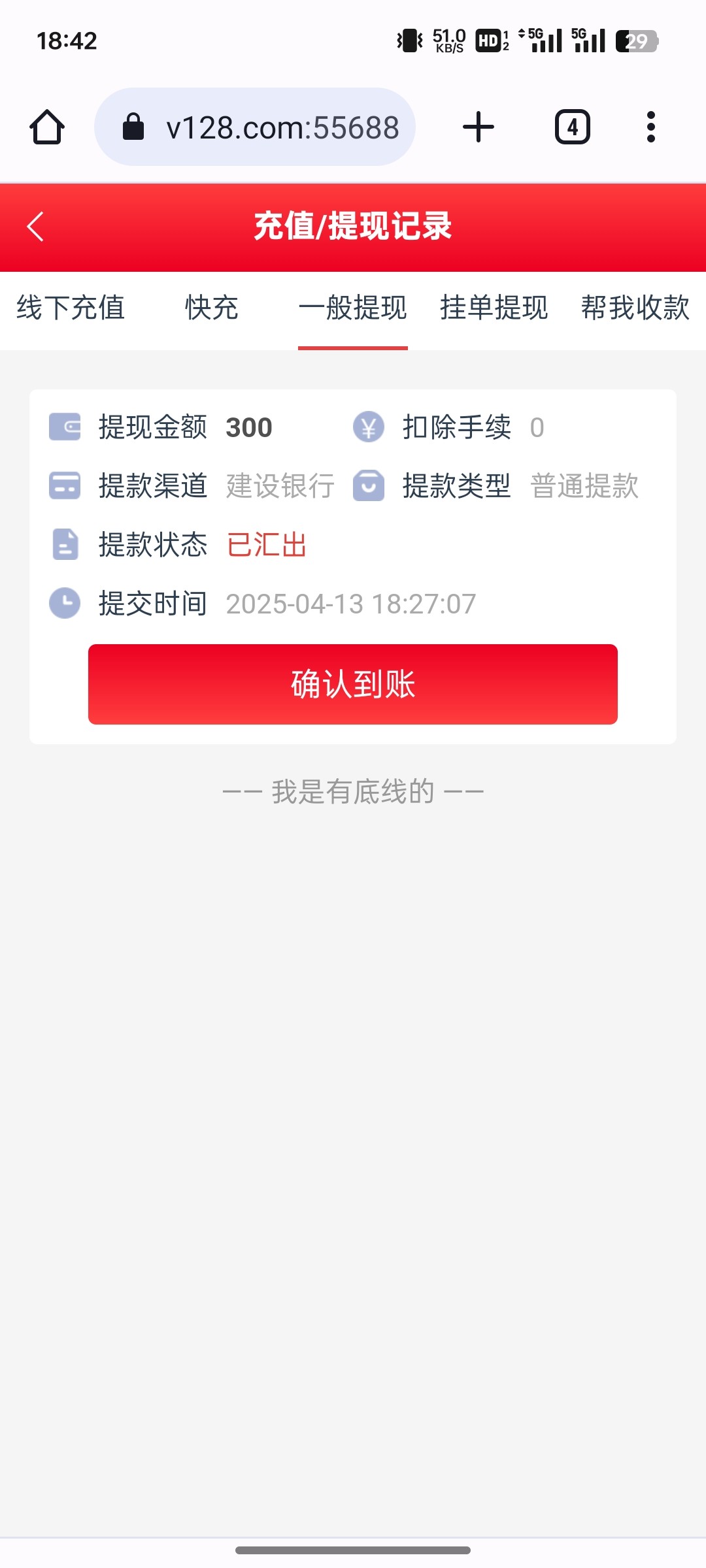View the 帮我收款 tab

coord(635,308)
